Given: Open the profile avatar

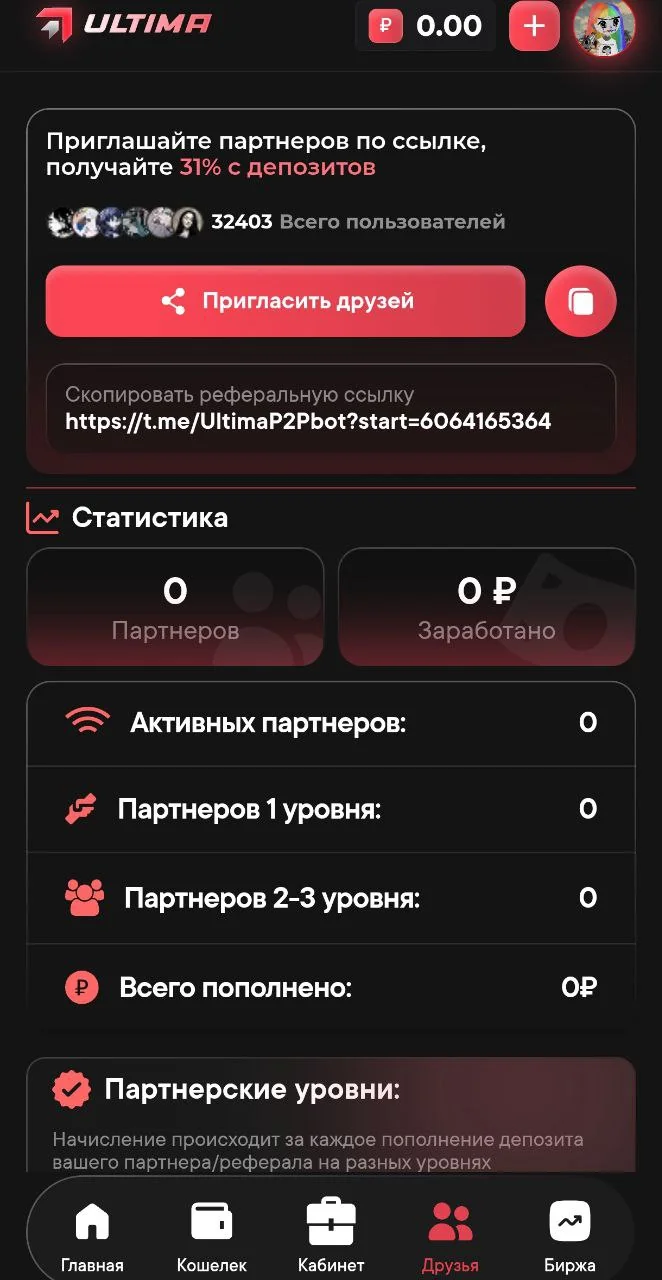Looking at the screenshot, I should [604, 26].
